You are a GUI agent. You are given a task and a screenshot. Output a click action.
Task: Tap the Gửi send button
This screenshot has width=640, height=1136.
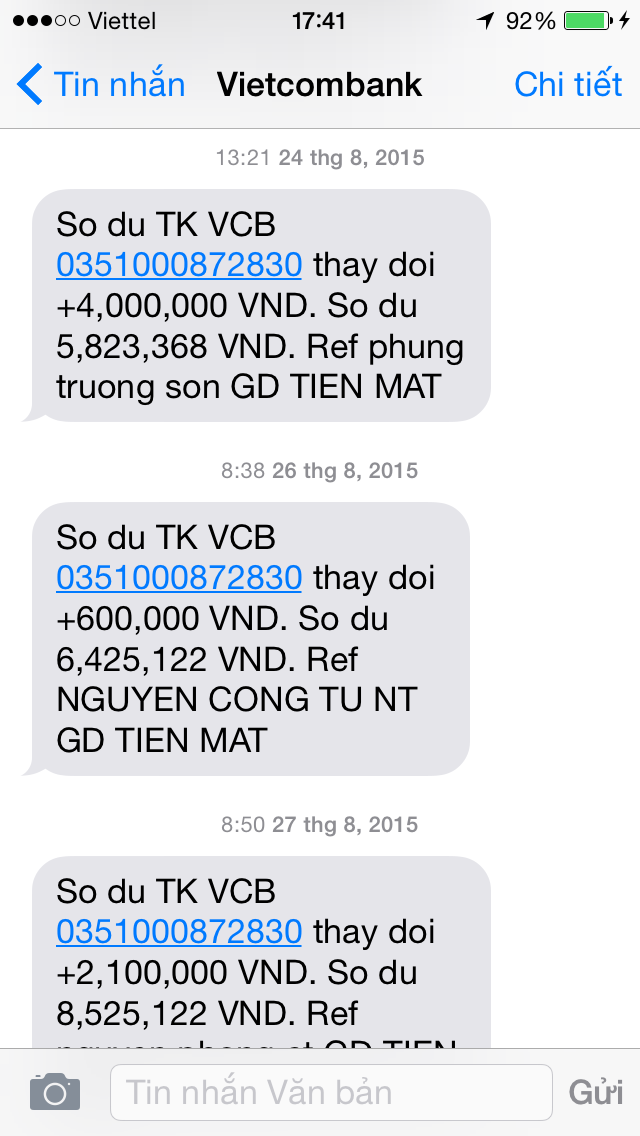(x=596, y=1092)
